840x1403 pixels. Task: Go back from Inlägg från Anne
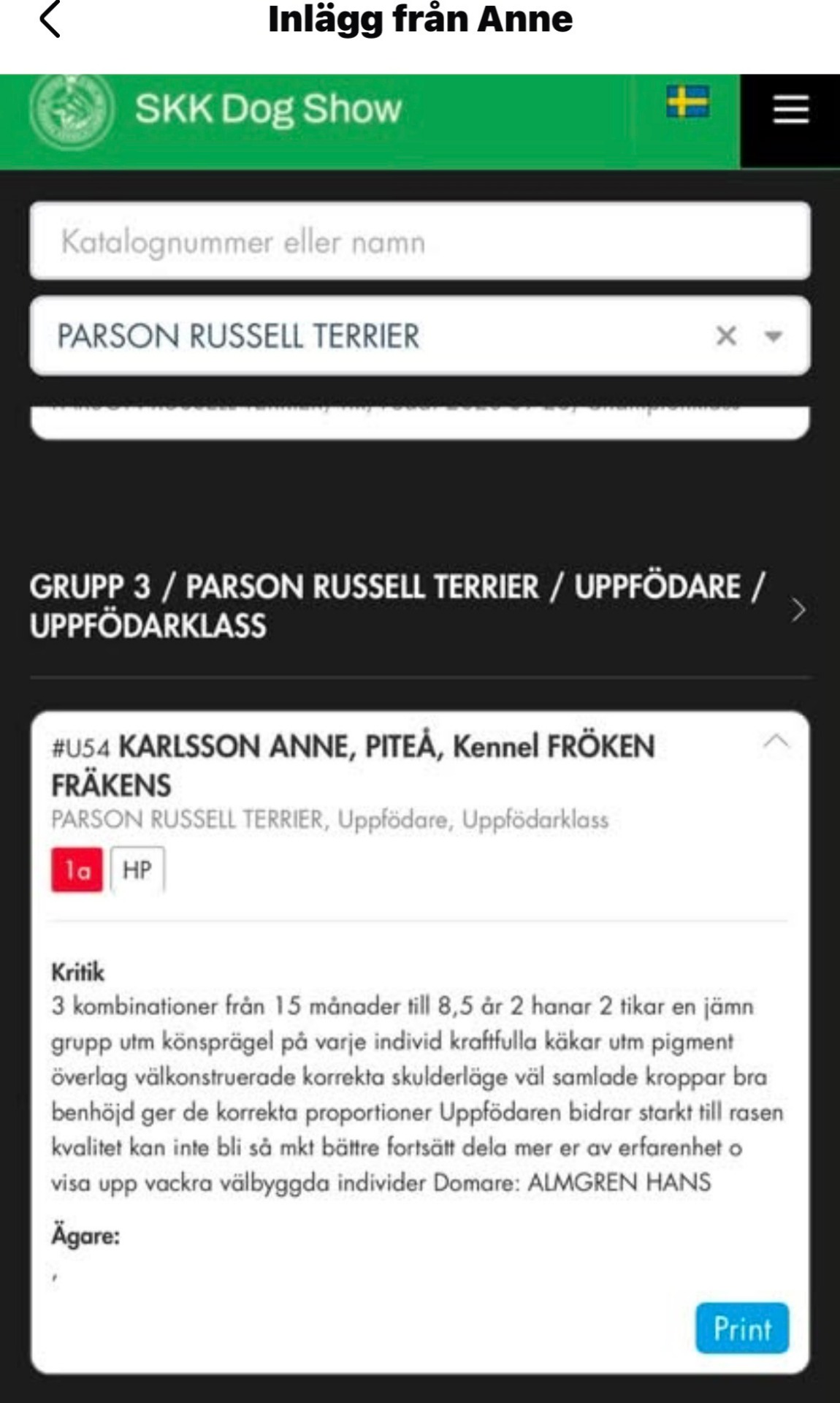(x=50, y=20)
